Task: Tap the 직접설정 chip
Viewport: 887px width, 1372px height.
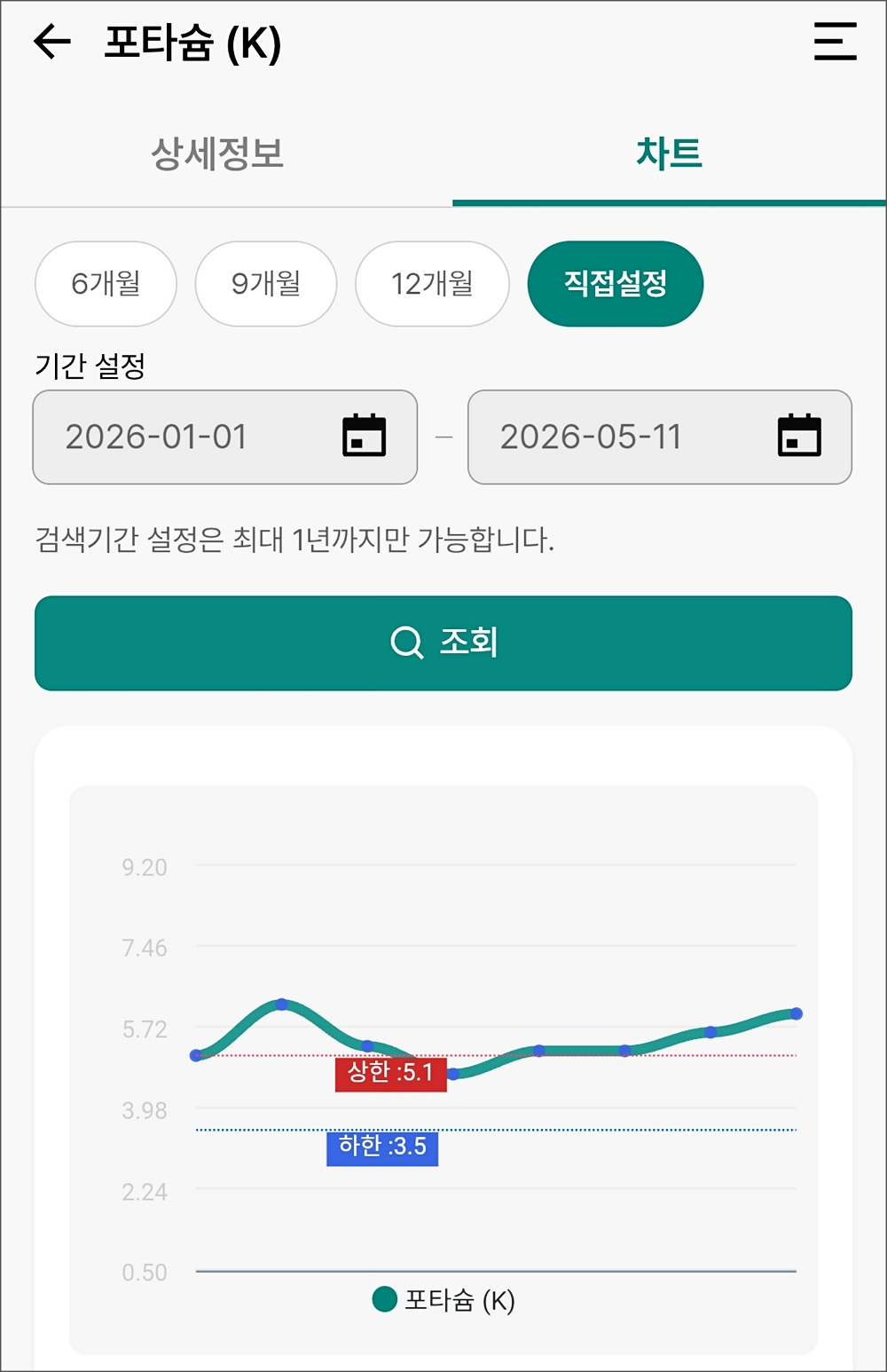Action: [x=616, y=284]
